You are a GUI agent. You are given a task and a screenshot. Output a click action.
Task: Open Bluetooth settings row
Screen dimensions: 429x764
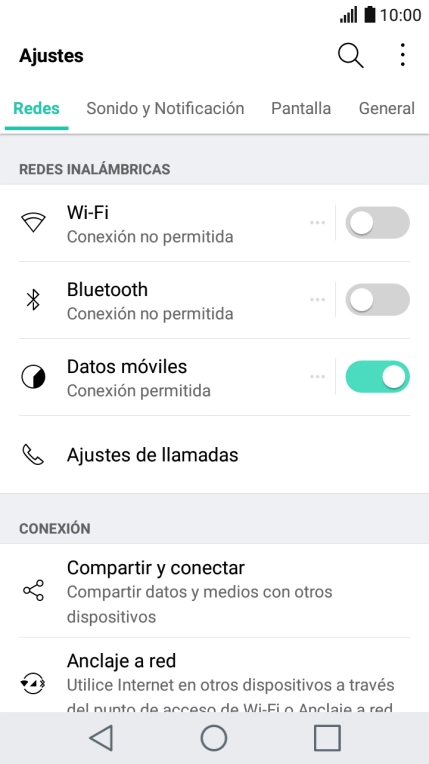166,300
